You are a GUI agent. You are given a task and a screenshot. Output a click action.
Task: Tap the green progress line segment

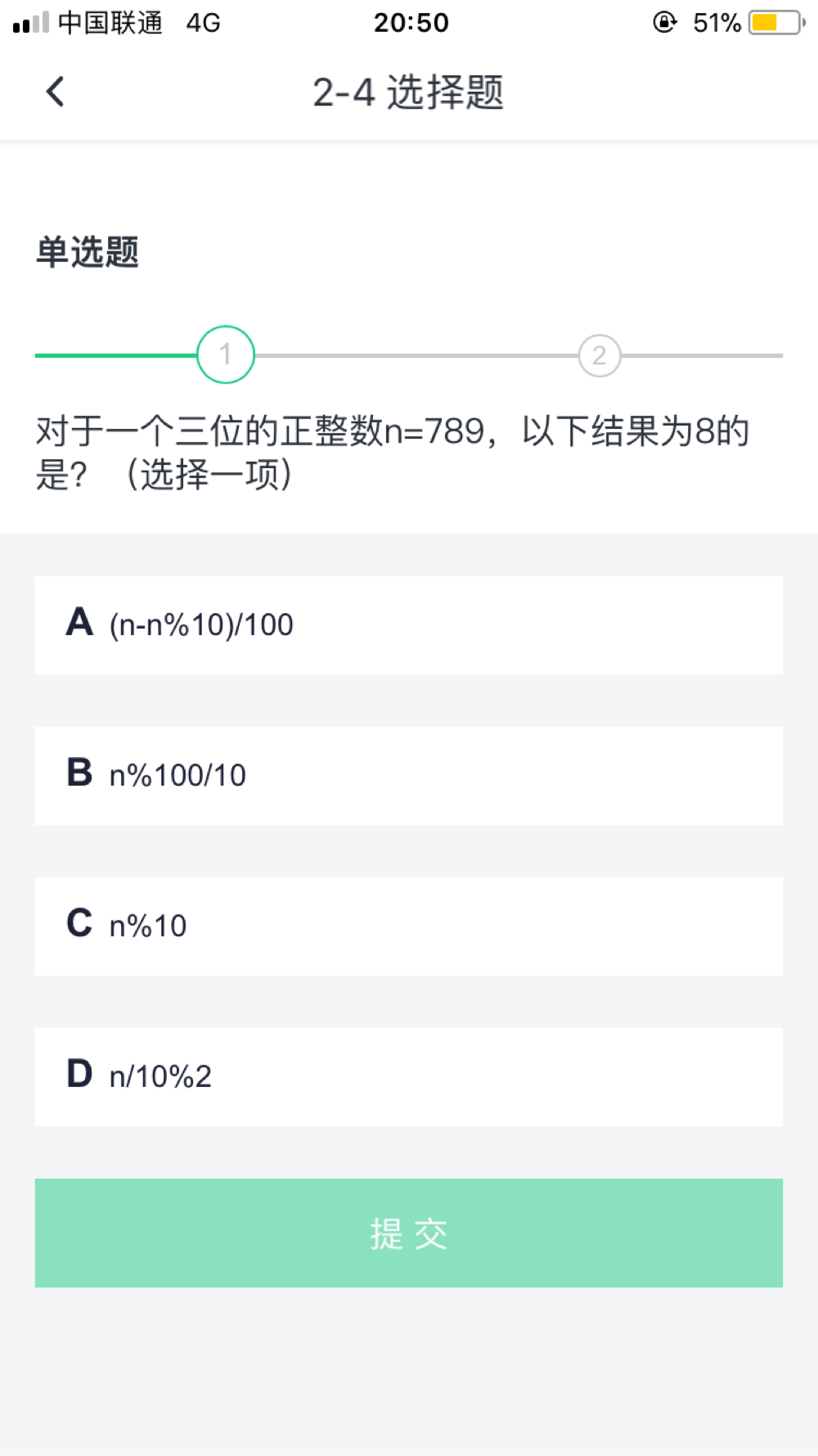tap(115, 354)
